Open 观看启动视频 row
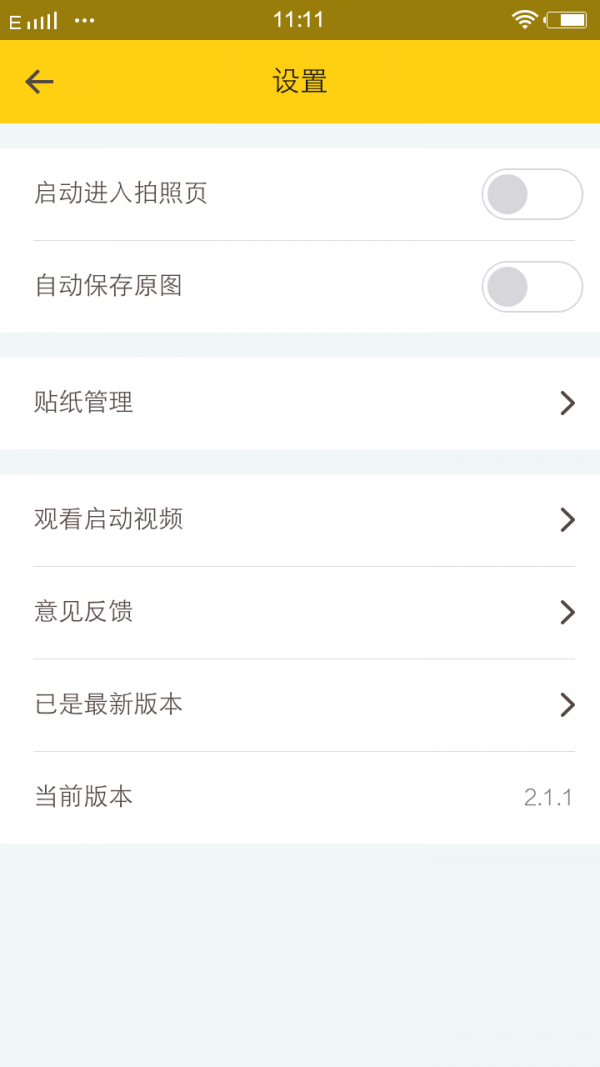 click(300, 520)
